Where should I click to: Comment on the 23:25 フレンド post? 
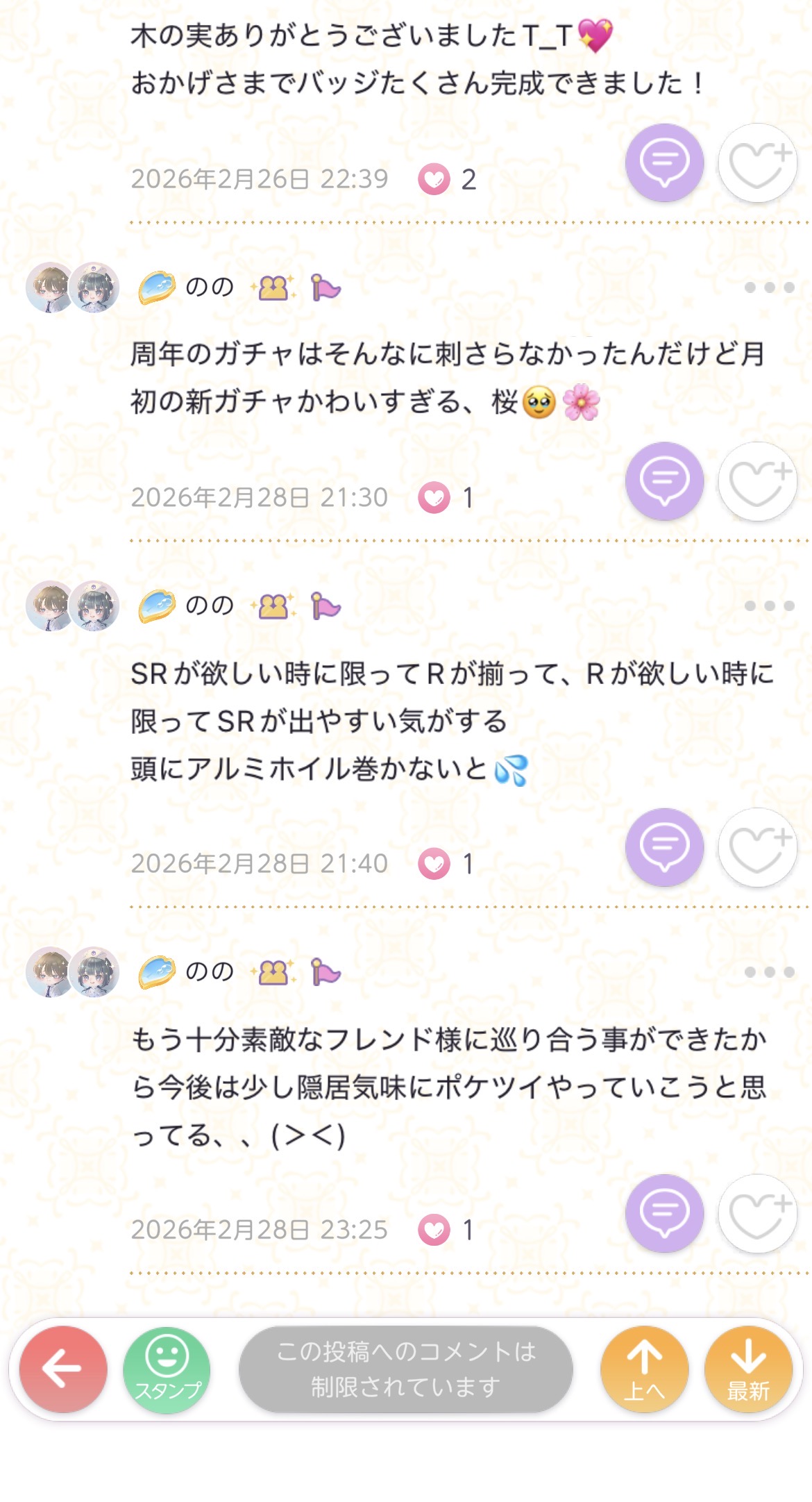(x=664, y=1212)
